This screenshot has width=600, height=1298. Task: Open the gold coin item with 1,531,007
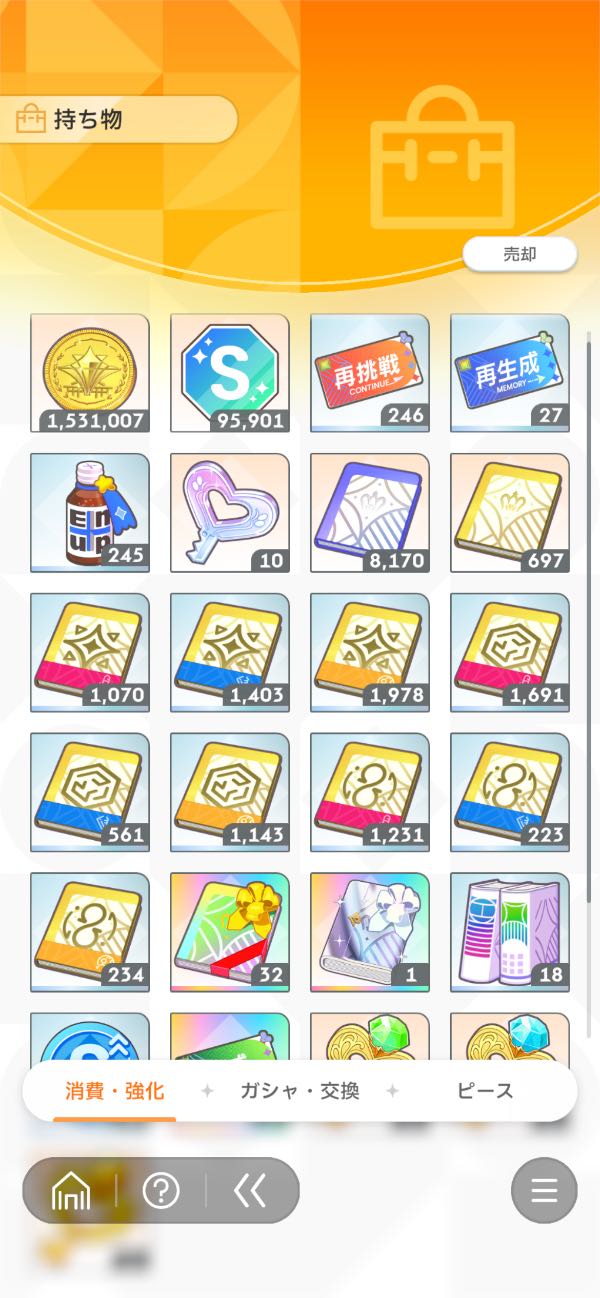(90, 373)
